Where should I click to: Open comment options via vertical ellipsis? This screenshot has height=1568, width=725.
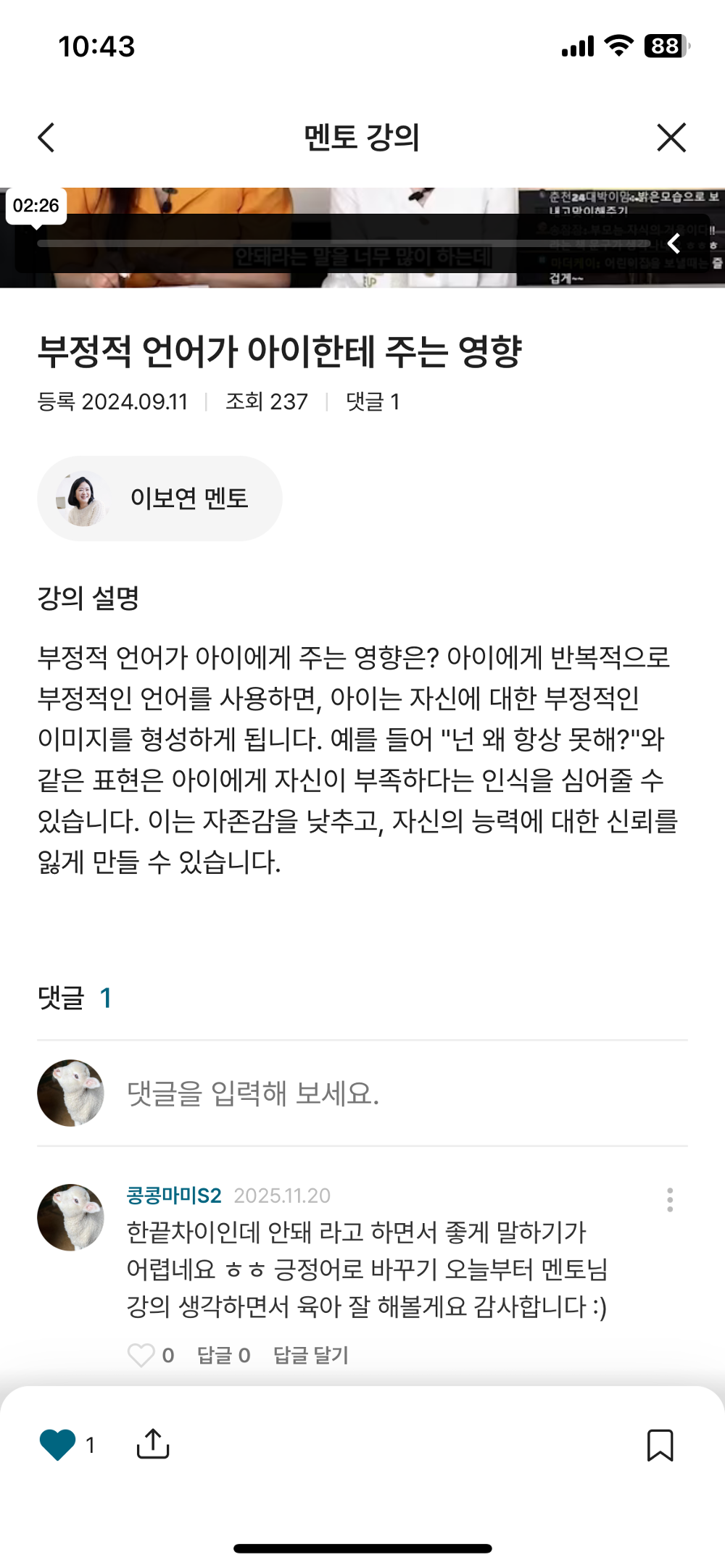669,1201
